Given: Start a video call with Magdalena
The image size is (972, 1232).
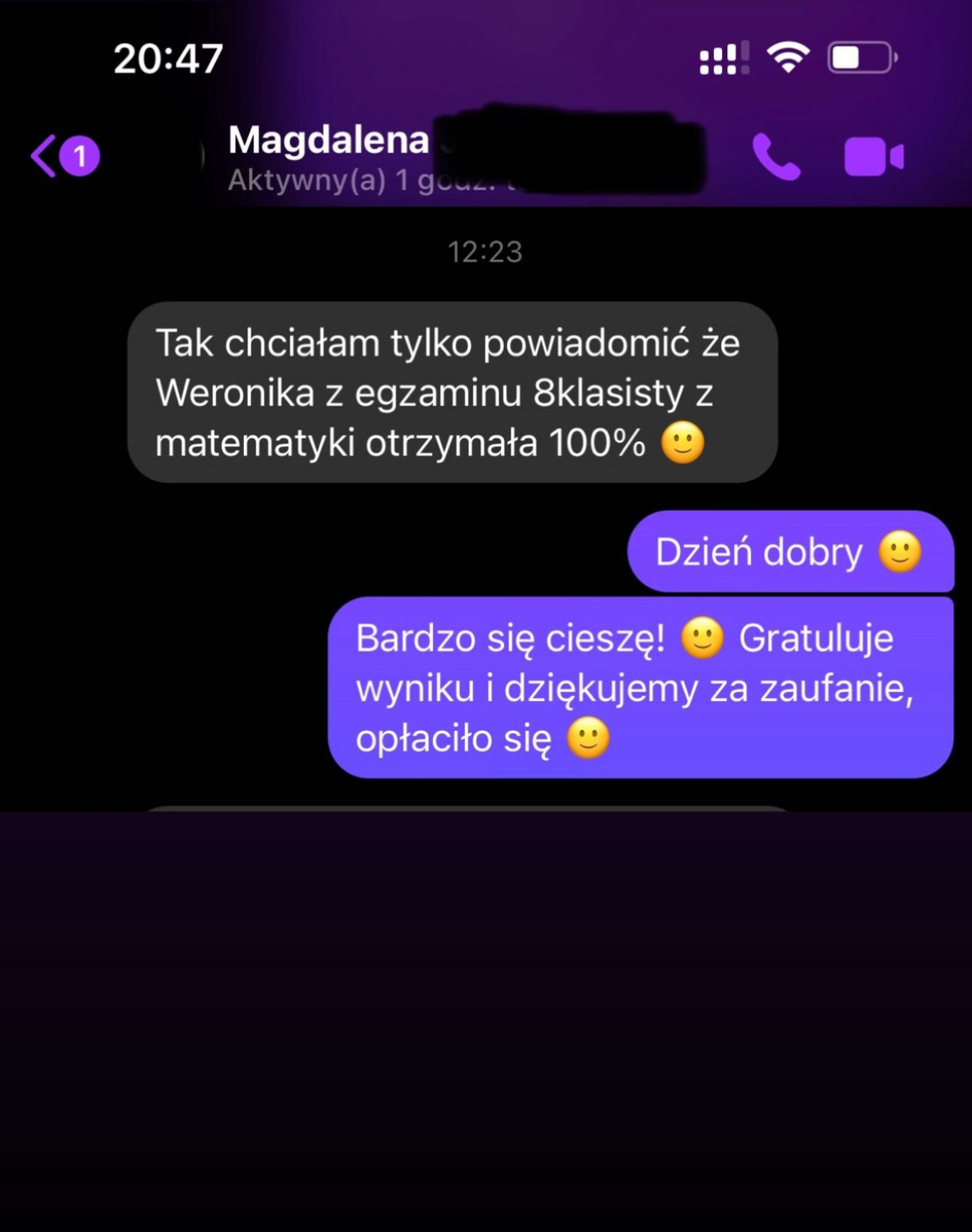Looking at the screenshot, I should 874,157.
